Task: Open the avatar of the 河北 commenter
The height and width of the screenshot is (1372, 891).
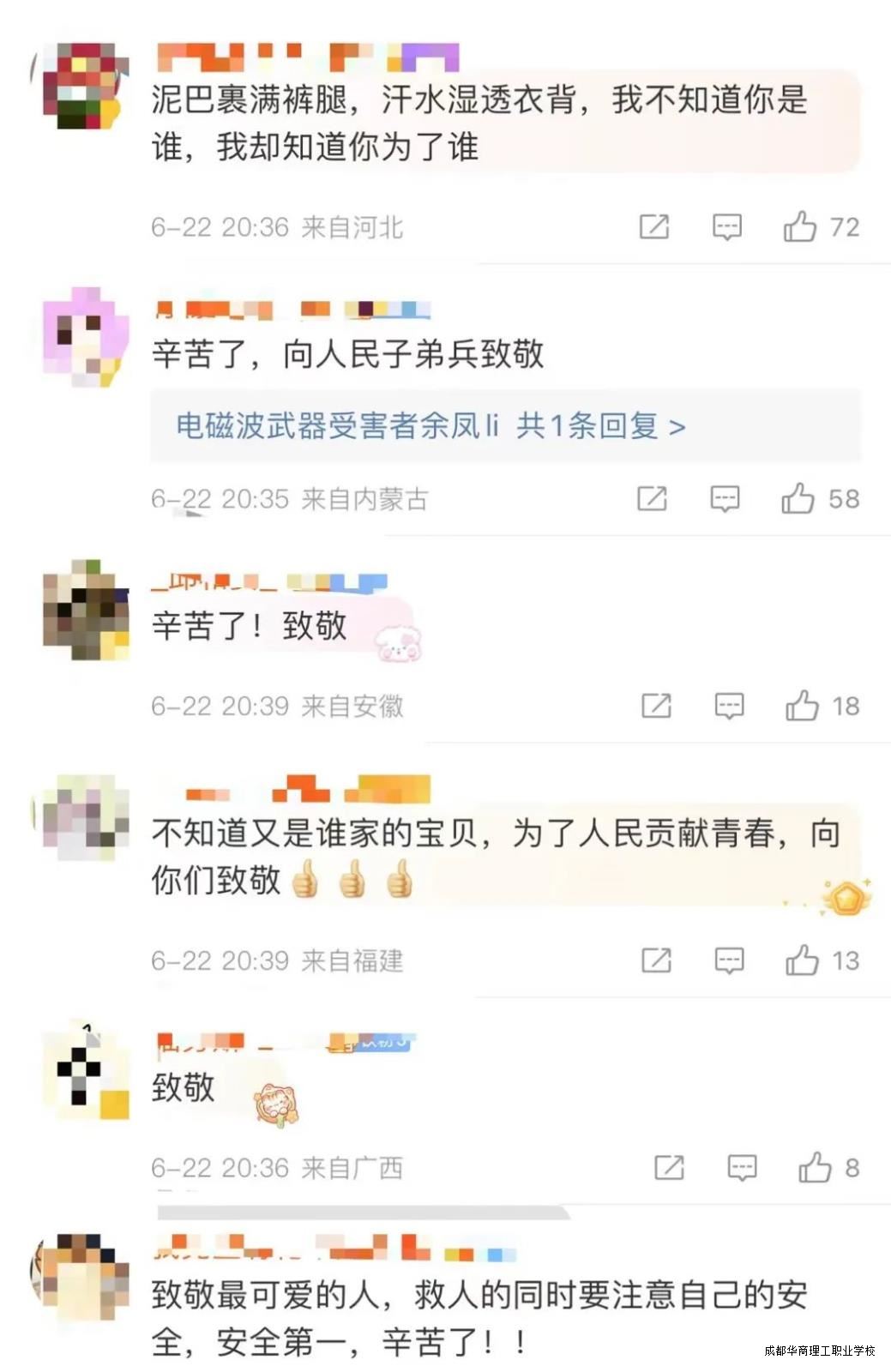Action: tap(86, 86)
